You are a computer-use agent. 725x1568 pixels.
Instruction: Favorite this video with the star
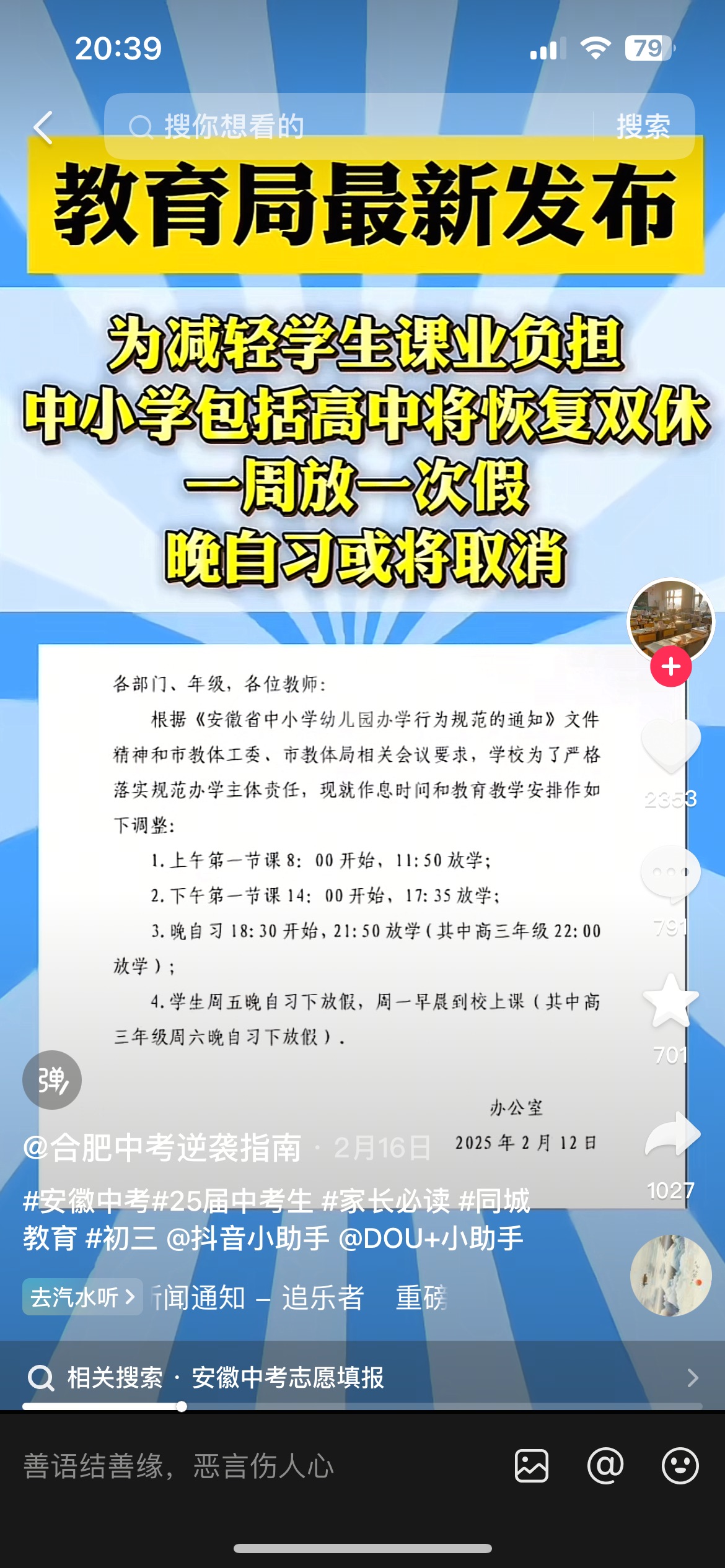tap(670, 1000)
